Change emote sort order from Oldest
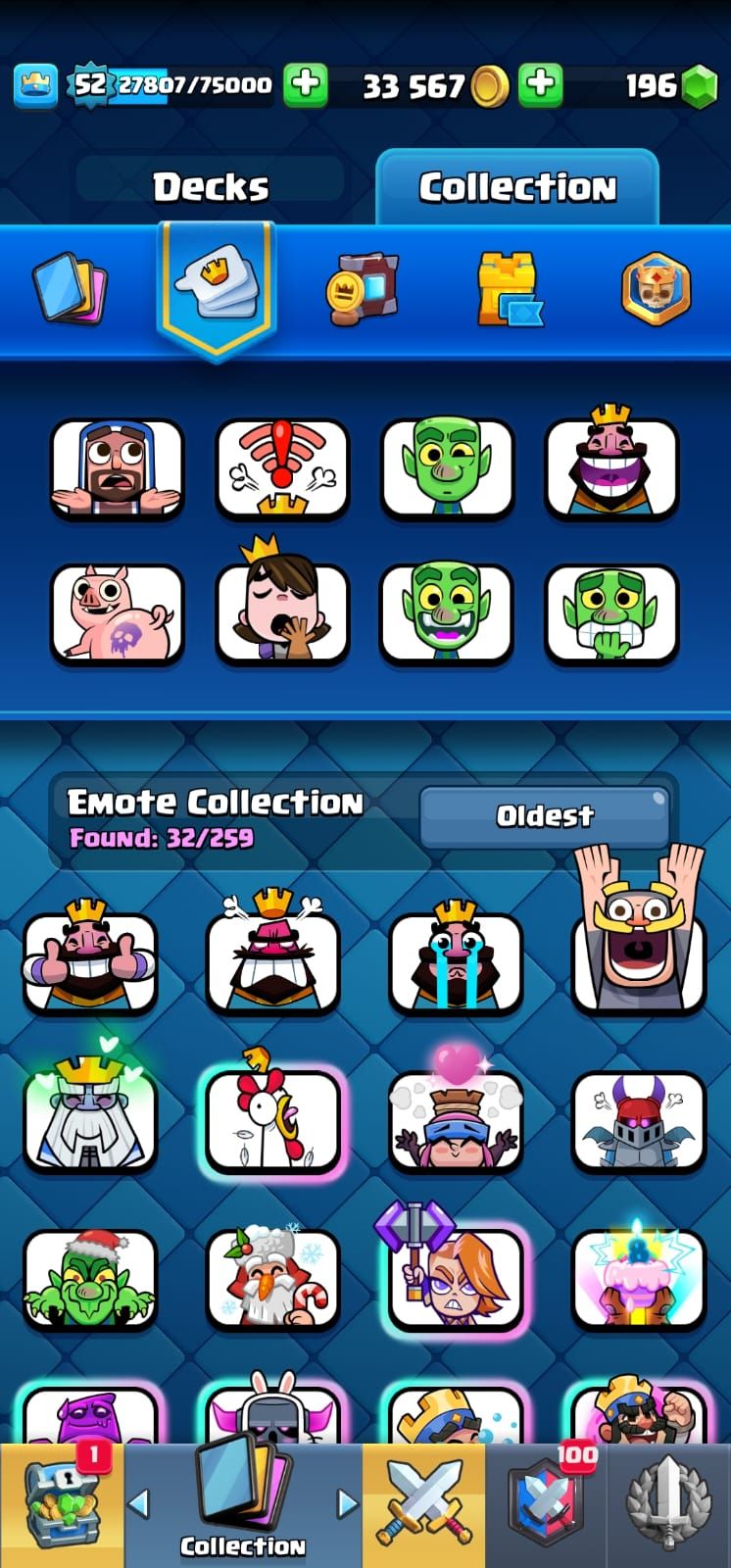731x1568 pixels. point(545,815)
